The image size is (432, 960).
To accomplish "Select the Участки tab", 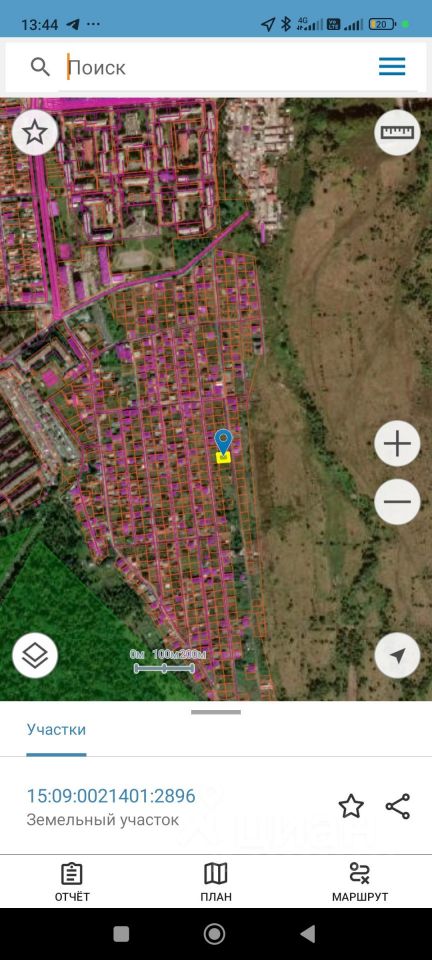I will pos(56,730).
